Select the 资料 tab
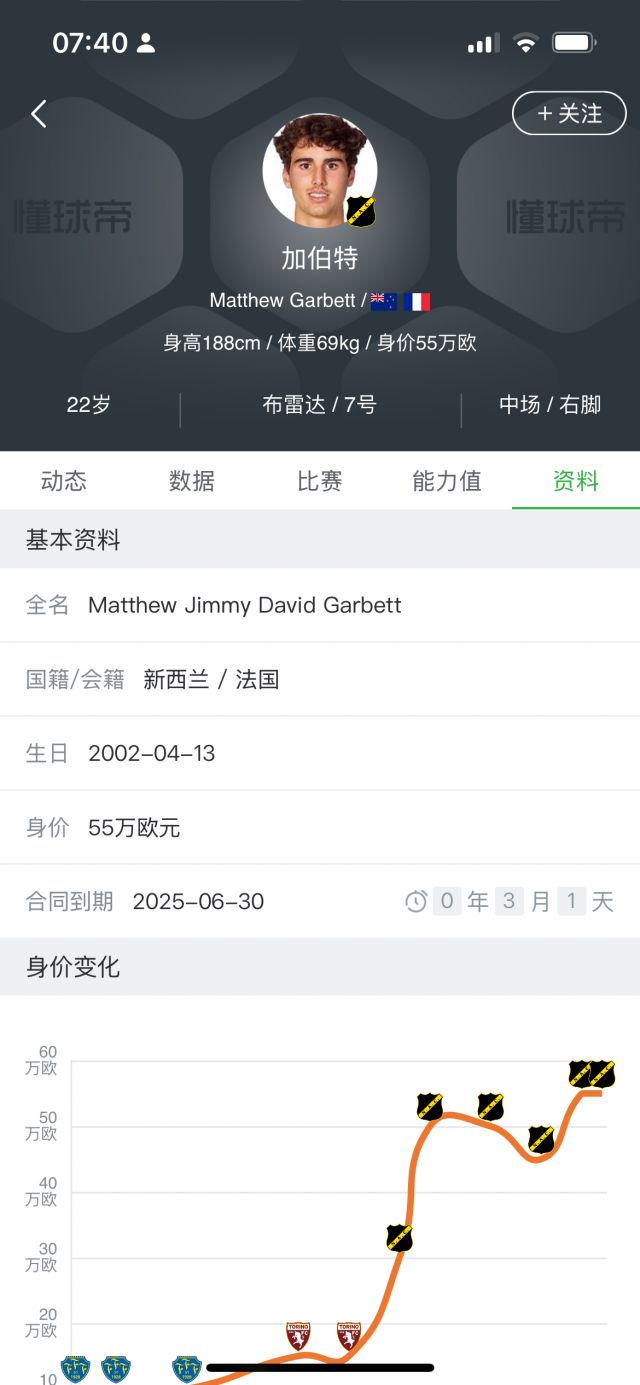Screen dimensions: 640x1385 pyautogui.click(x=575, y=481)
